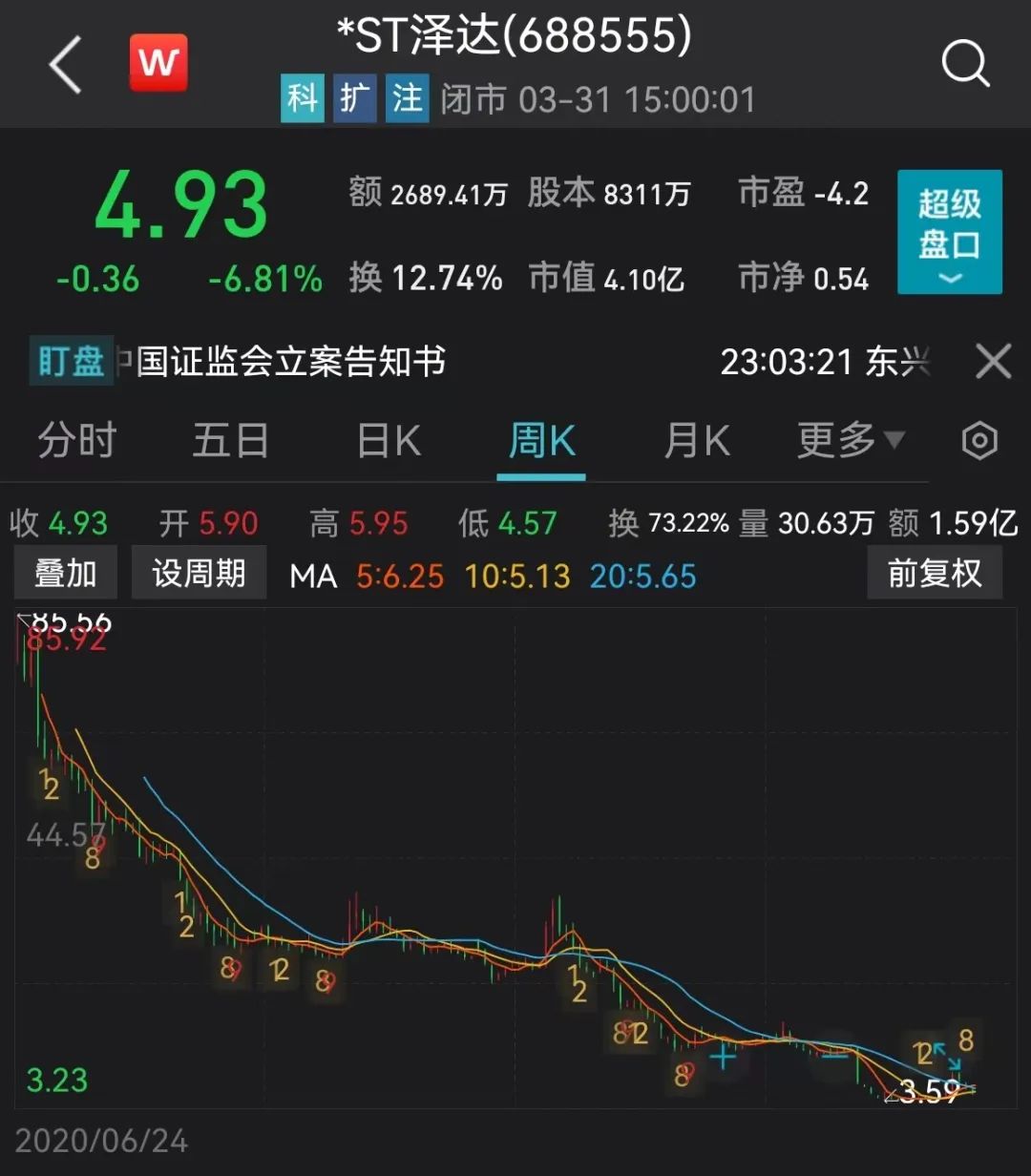Open the 更多 chart period dropdown
Viewport: 1031px width, 1176px height.
coord(850,441)
